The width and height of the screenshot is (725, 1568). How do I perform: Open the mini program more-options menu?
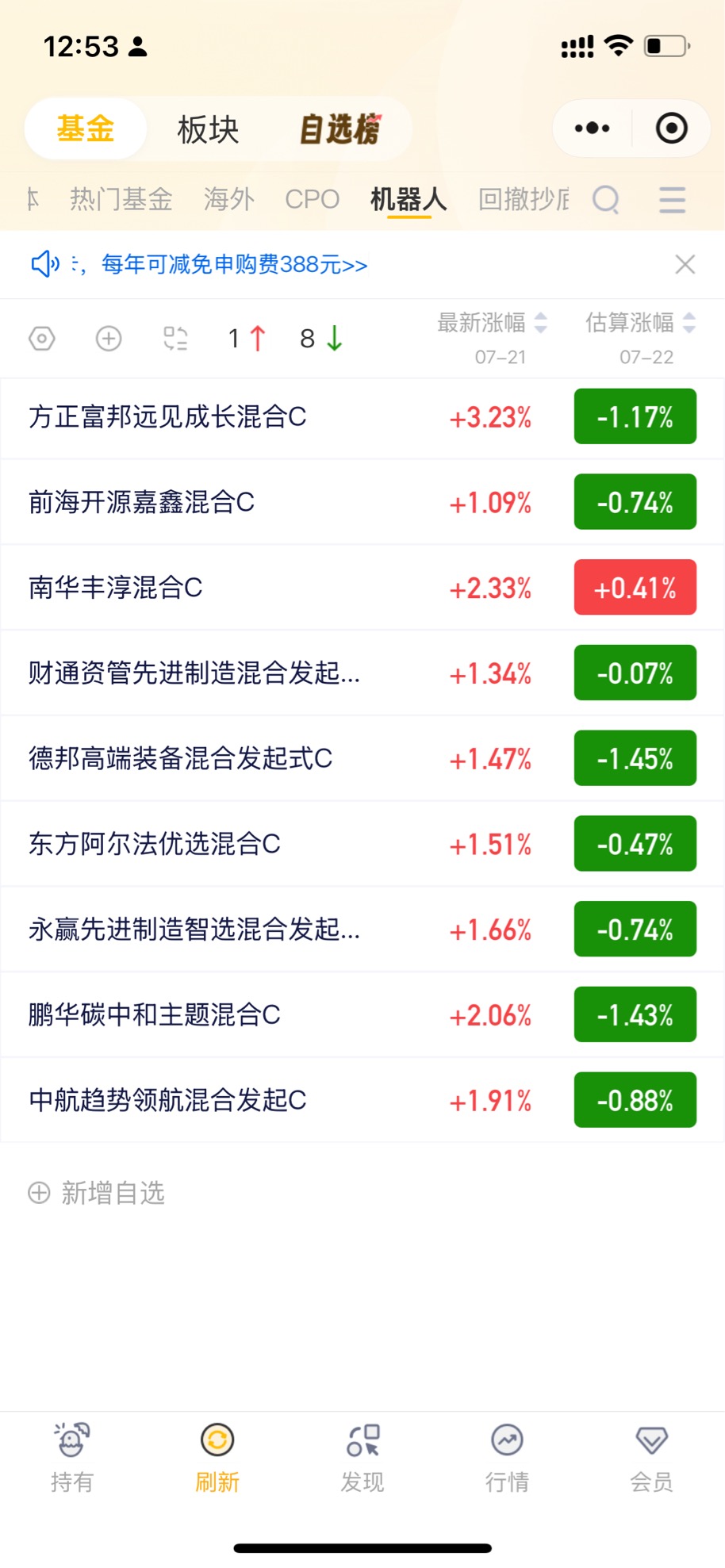pyautogui.click(x=592, y=128)
